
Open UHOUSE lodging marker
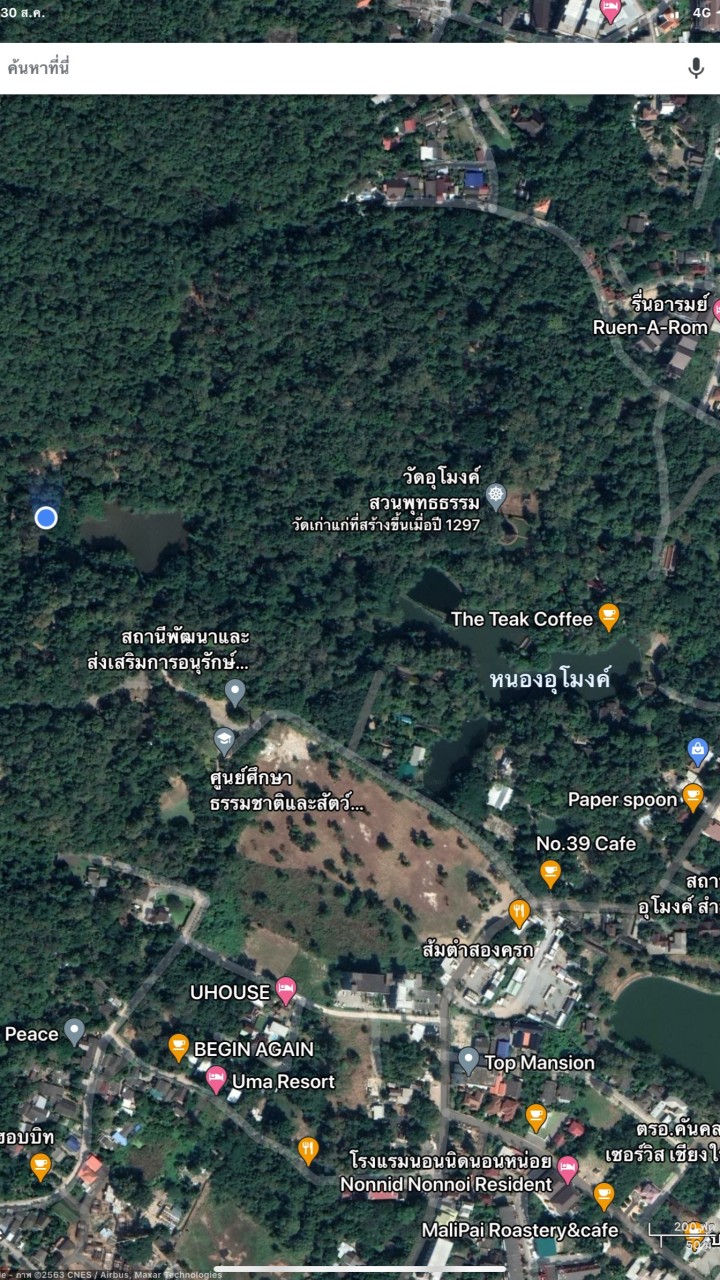coord(286,990)
